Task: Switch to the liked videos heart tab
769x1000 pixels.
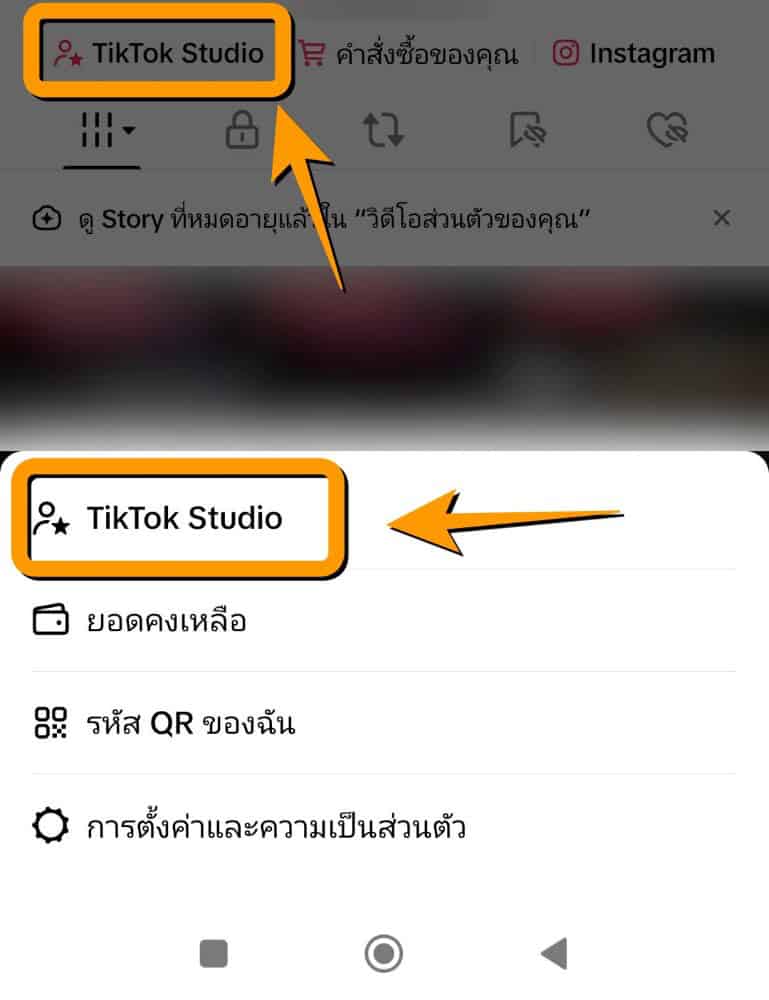Action: (x=667, y=131)
